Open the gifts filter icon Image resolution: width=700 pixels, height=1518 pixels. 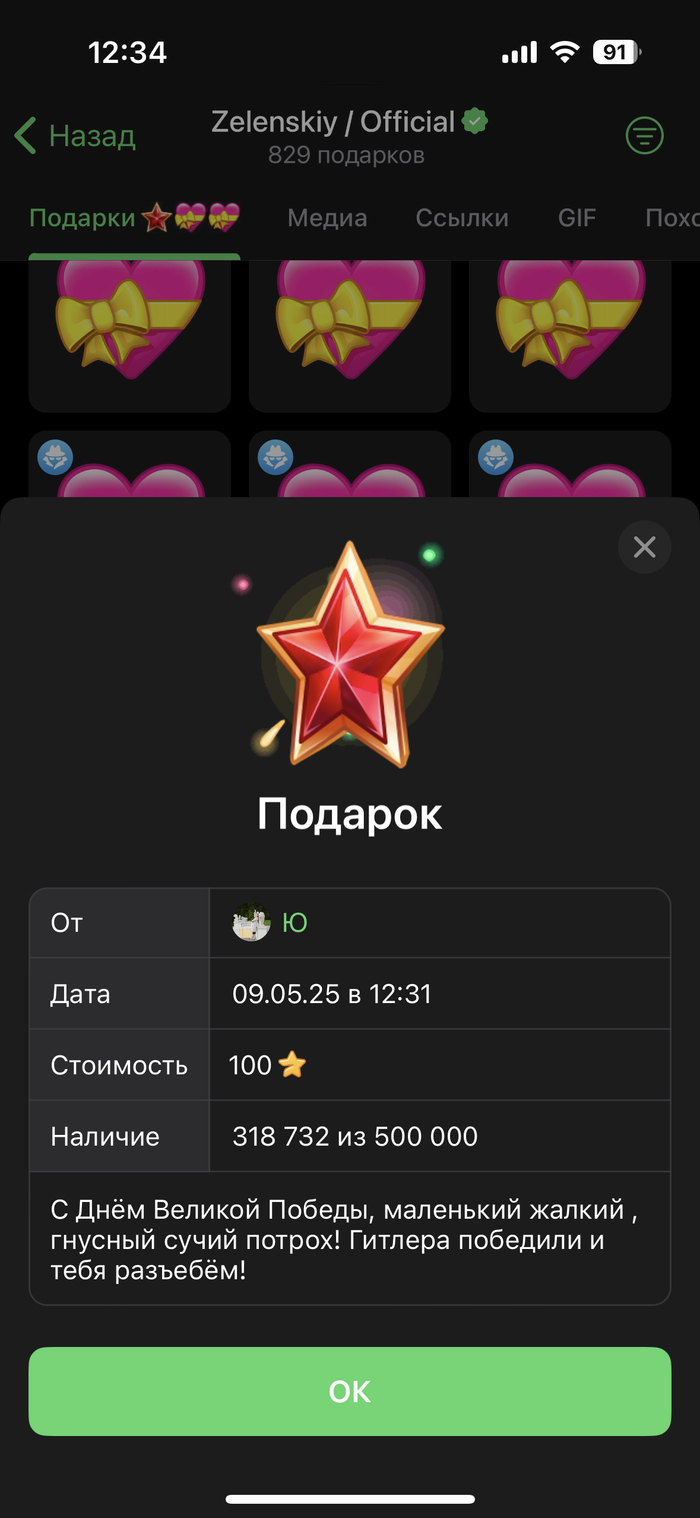tap(644, 135)
